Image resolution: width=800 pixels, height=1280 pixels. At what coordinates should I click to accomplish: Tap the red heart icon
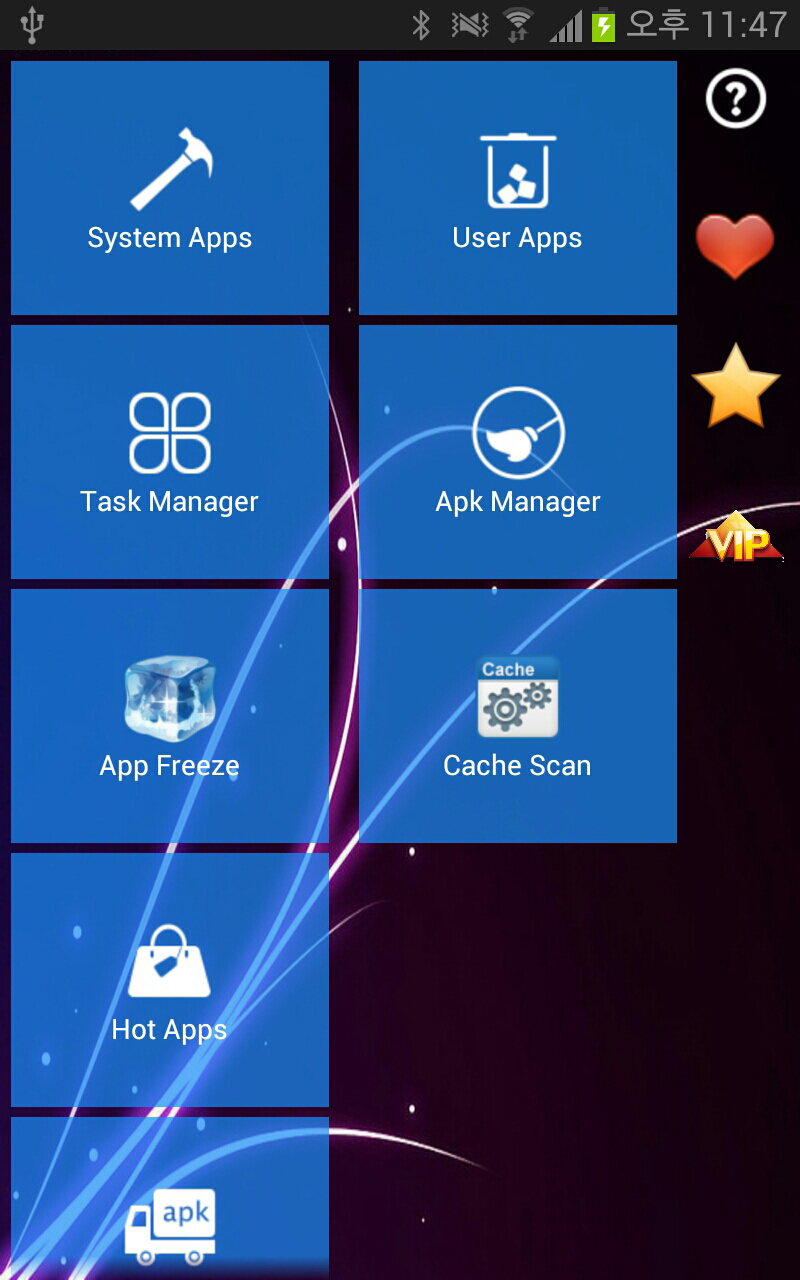735,245
